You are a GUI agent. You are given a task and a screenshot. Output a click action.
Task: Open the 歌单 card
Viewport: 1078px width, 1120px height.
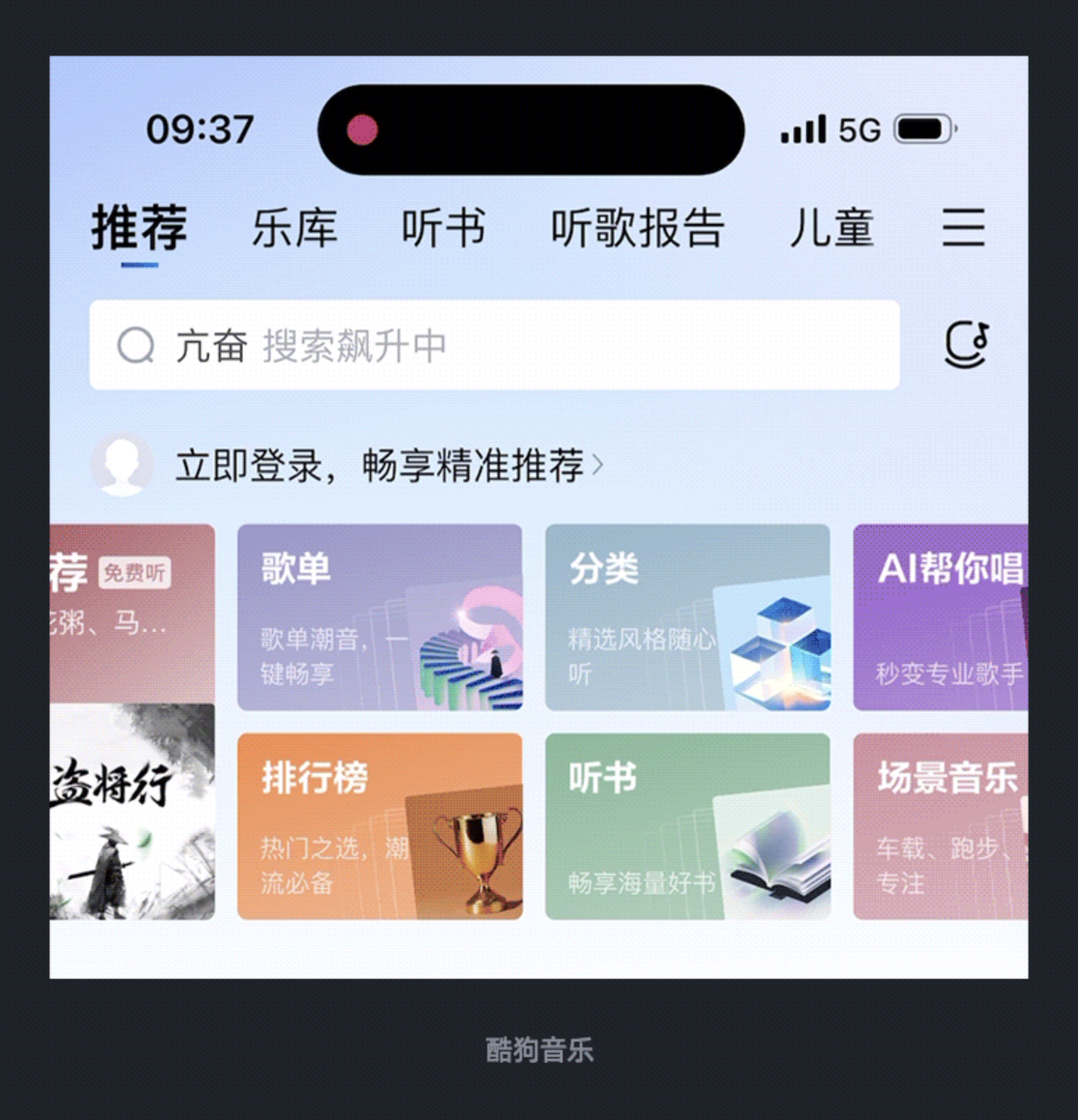click(380, 617)
